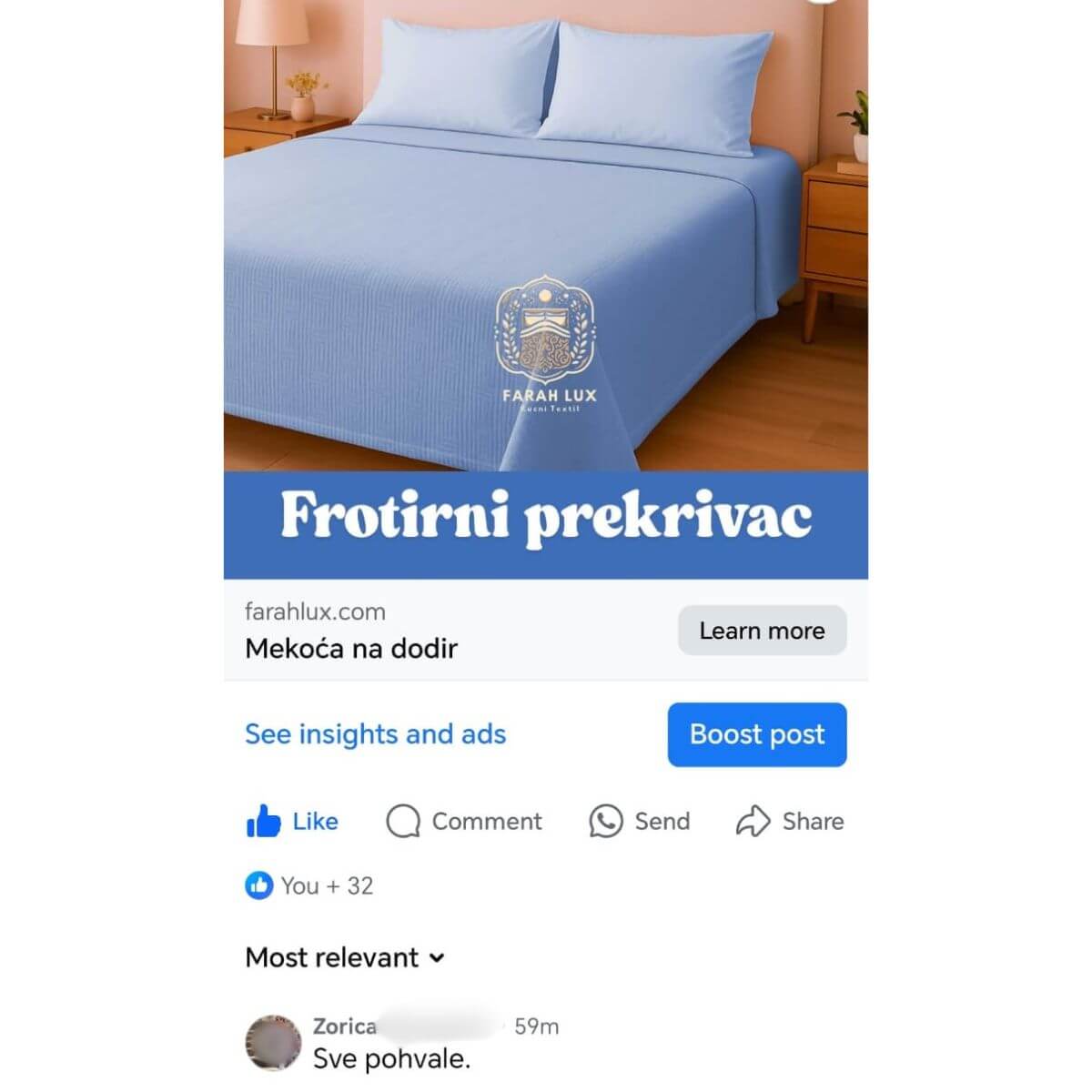
Task: Open the Frotirni prekrivac ad image
Action: pyautogui.click(x=546, y=273)
